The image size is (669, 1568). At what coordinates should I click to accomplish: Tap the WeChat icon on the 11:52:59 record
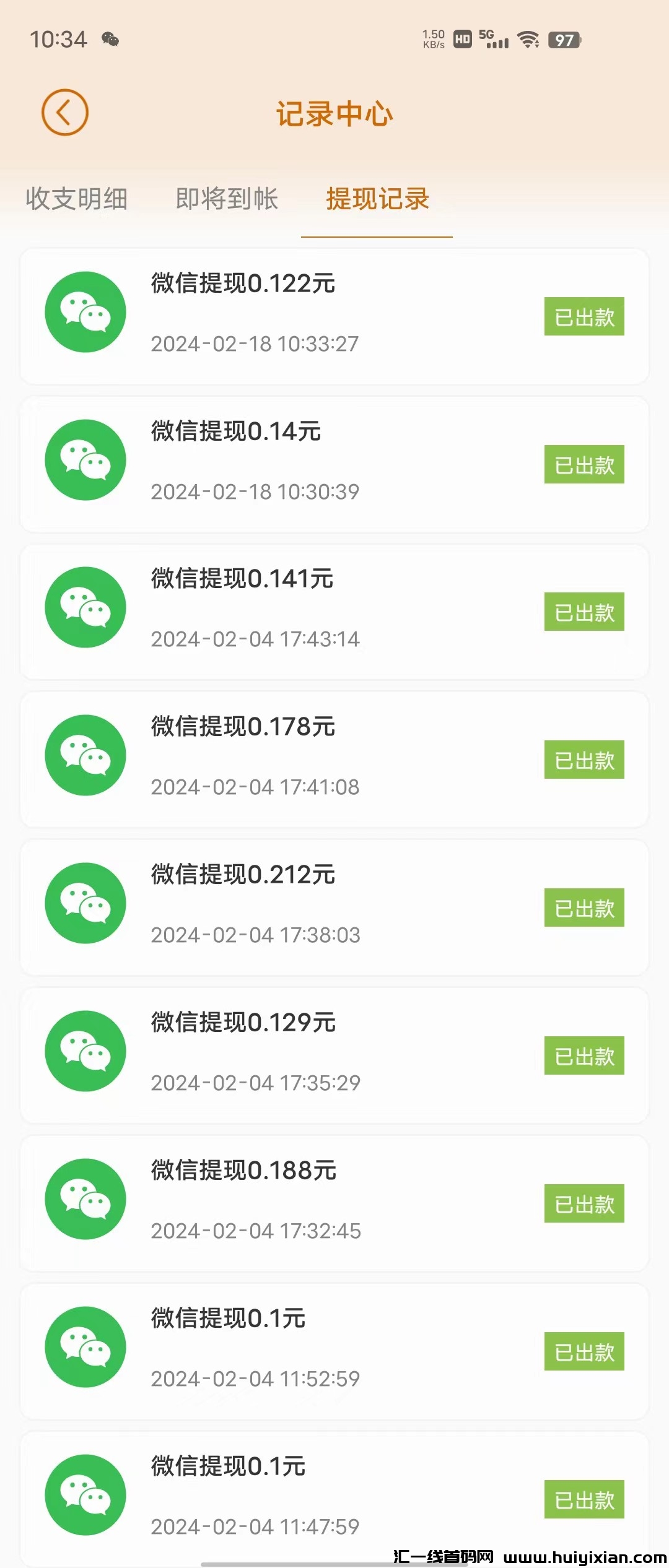[x=85, y=1348]
